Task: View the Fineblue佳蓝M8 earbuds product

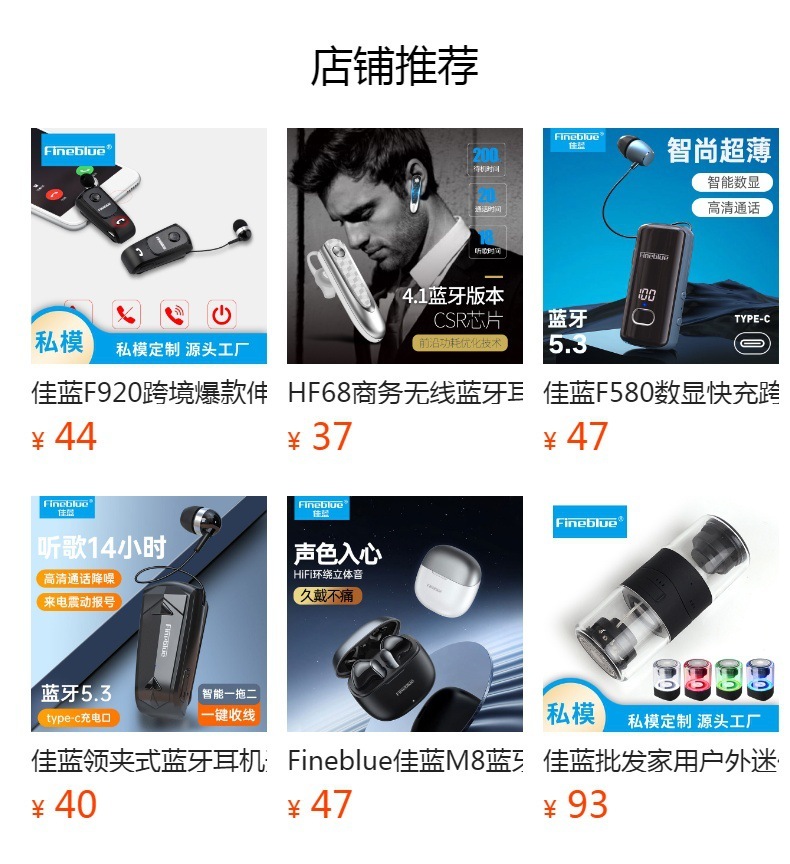Action: coord(405,614)
